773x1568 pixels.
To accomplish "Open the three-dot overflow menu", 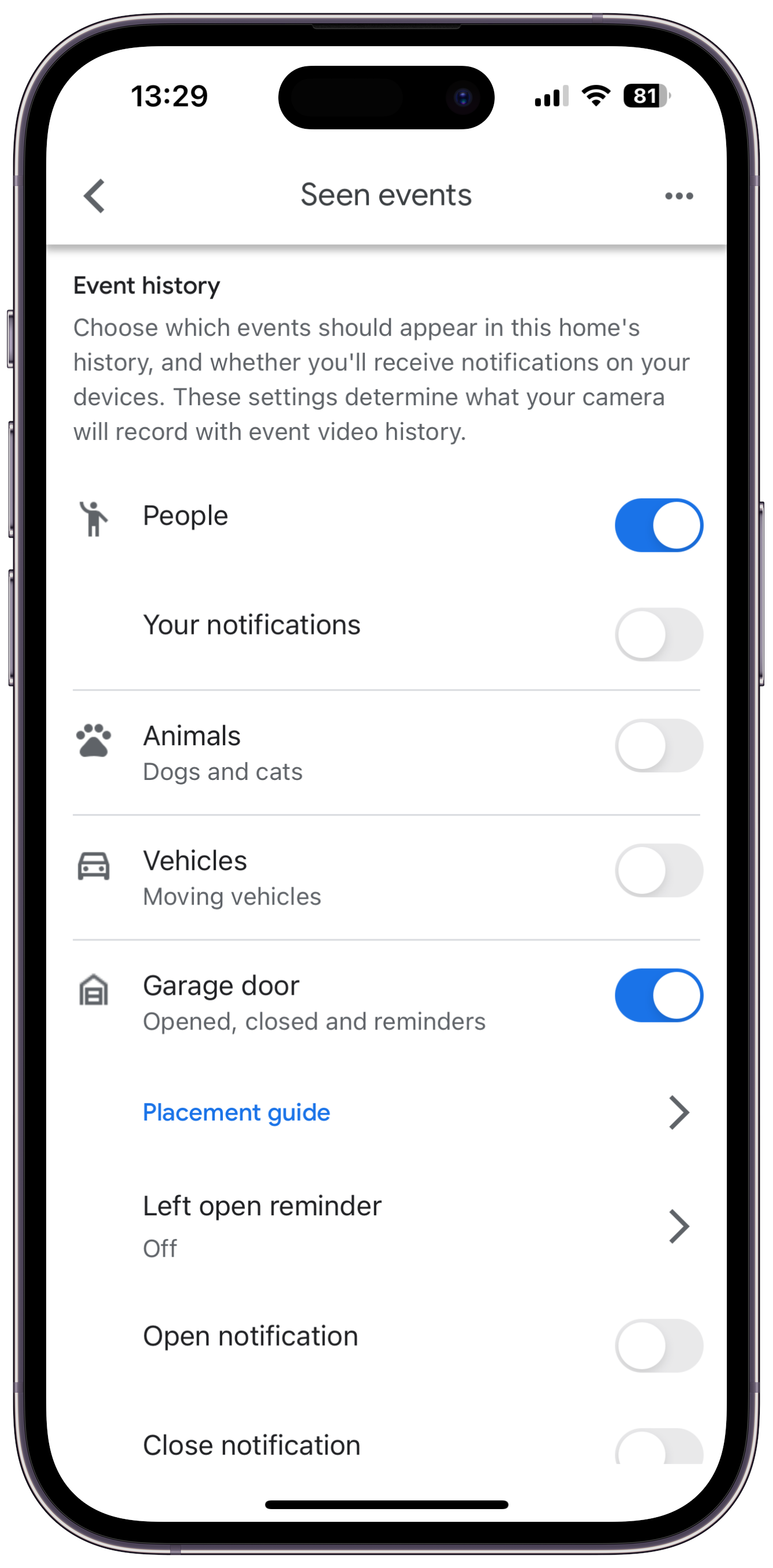I will click(x=679, y=196).
